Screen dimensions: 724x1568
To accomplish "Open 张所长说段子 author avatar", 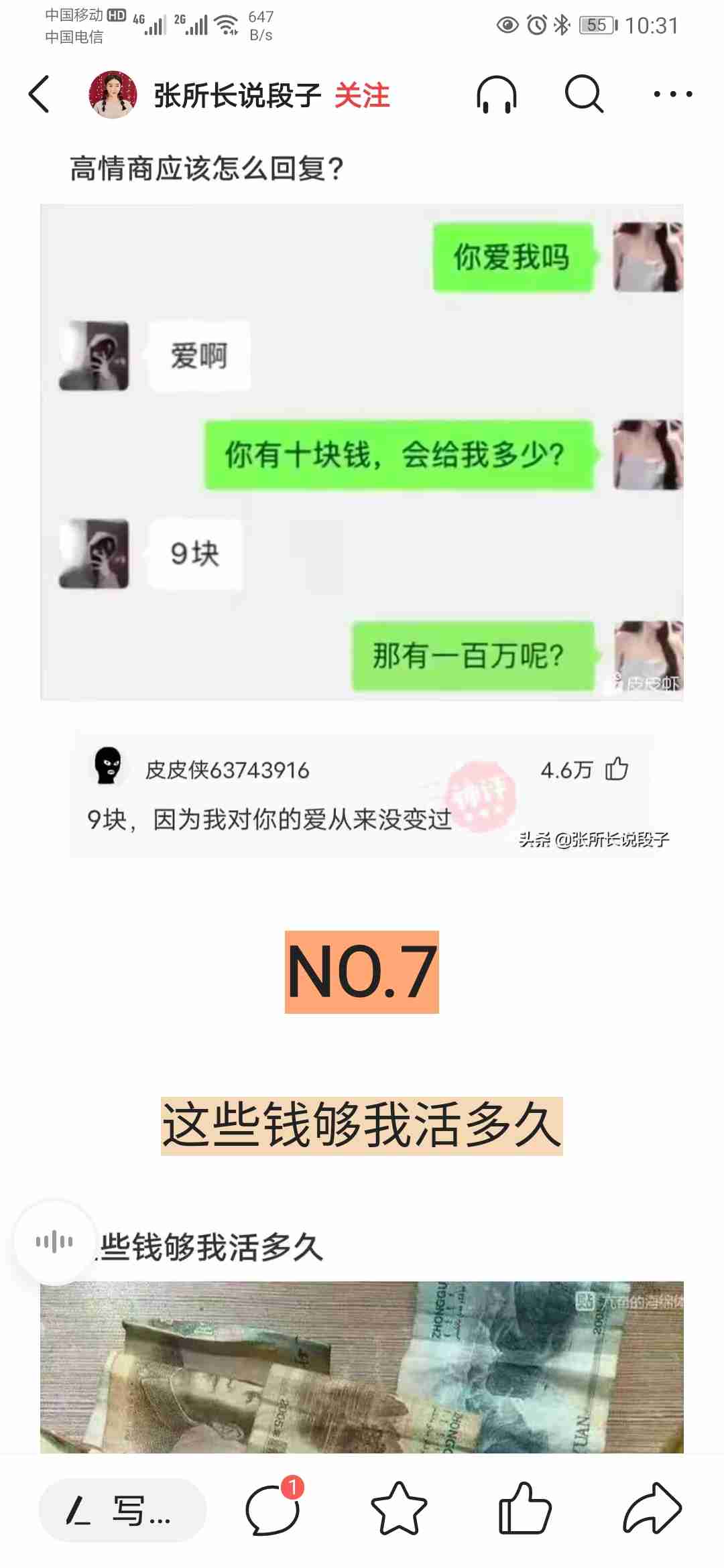I will coord(113,94).
